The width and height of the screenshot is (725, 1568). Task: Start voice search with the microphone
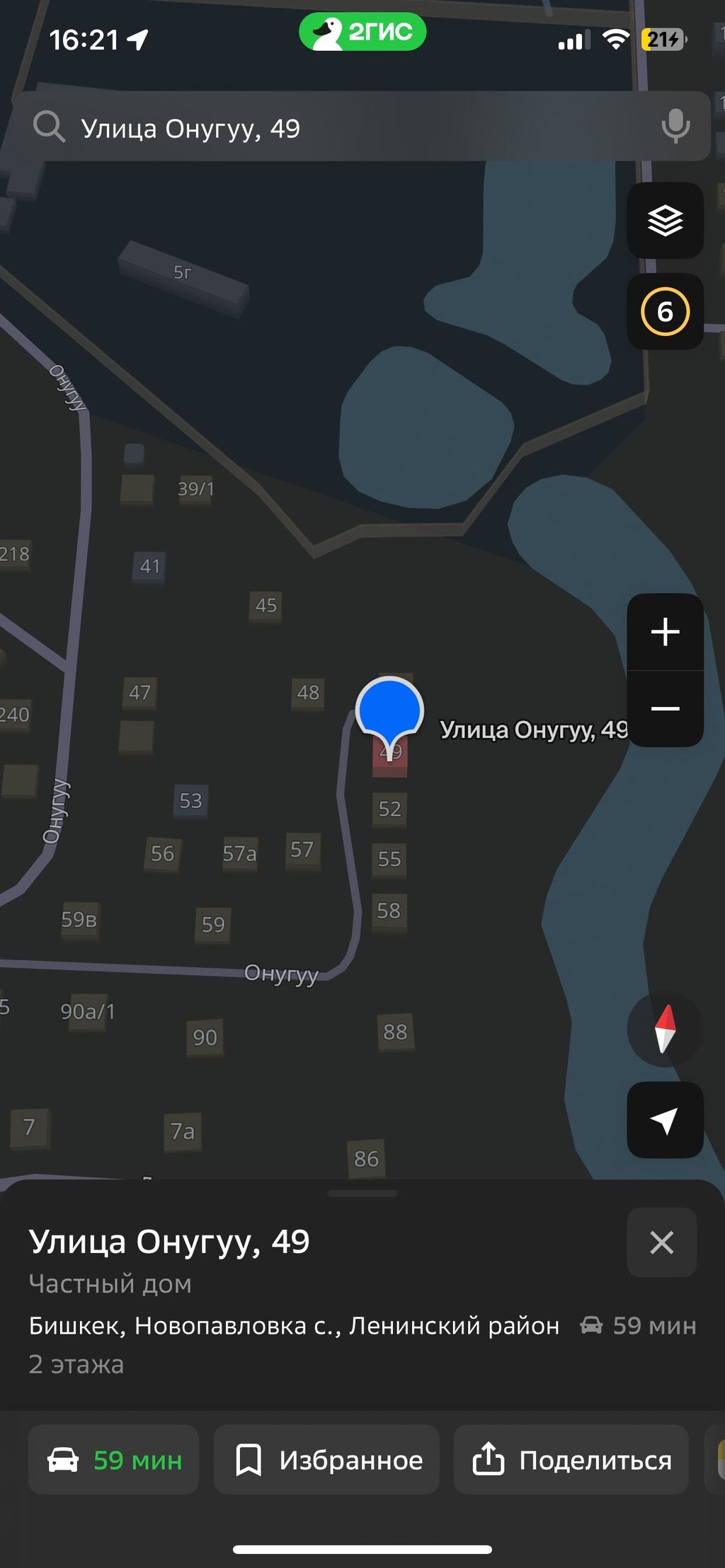675,127
